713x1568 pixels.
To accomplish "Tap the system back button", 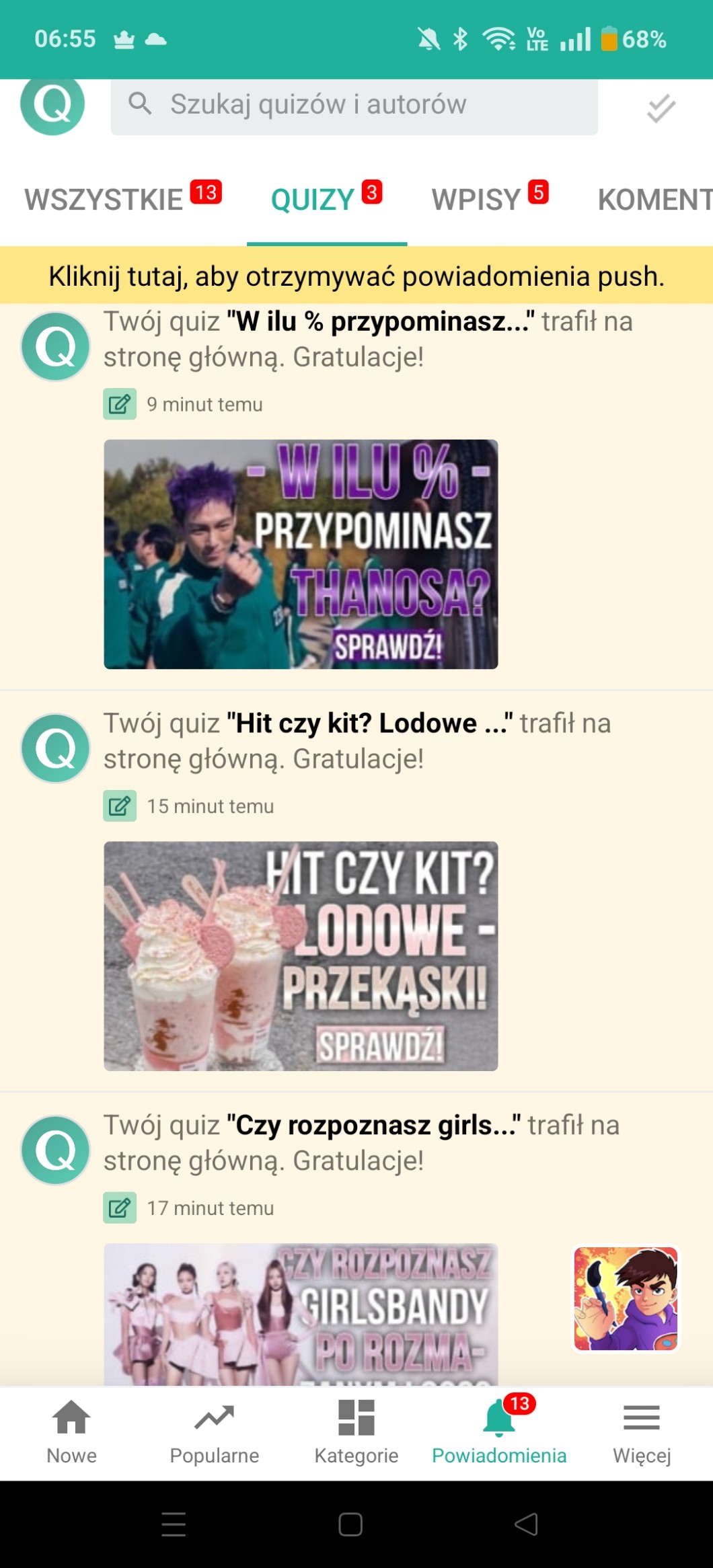I will (x=526, y=1524).
